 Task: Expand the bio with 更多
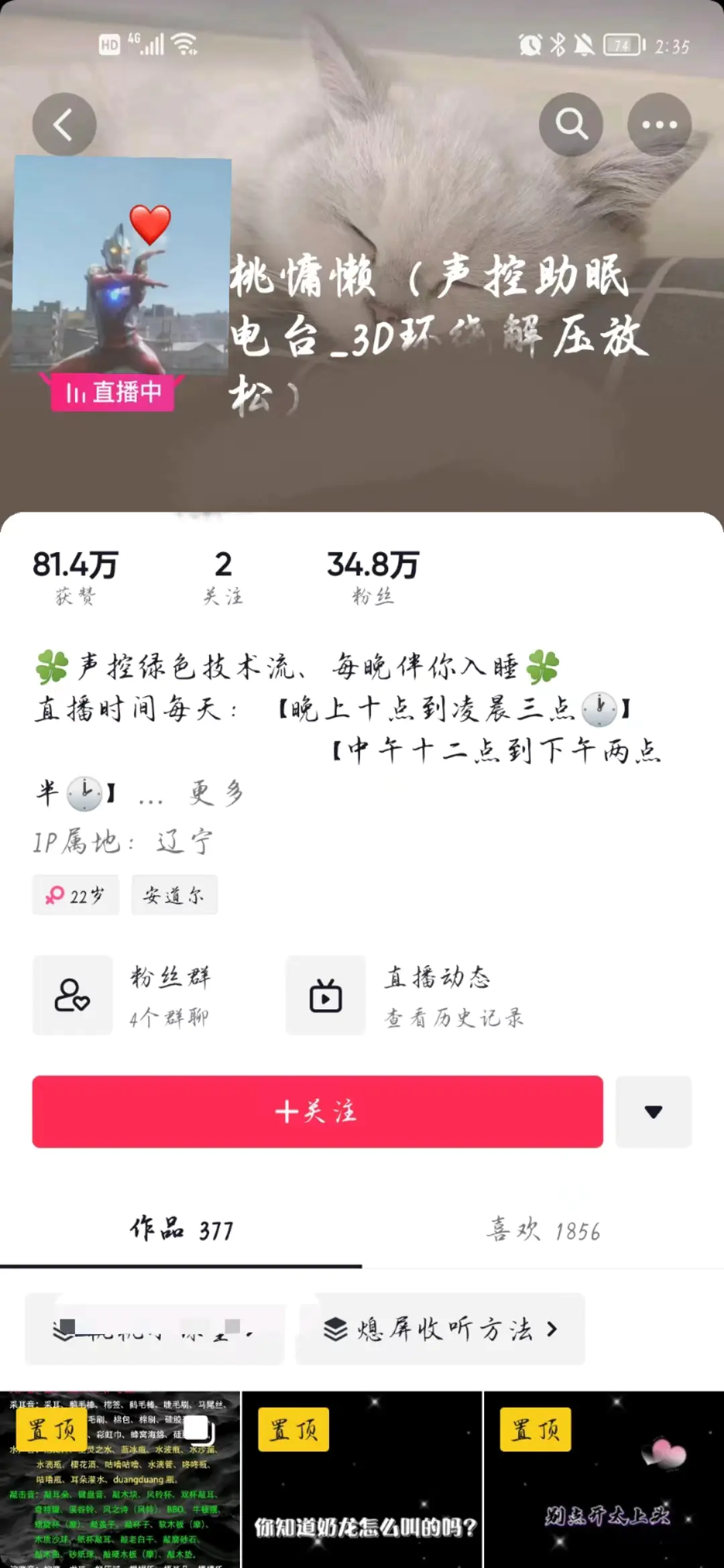pos(216,793)
